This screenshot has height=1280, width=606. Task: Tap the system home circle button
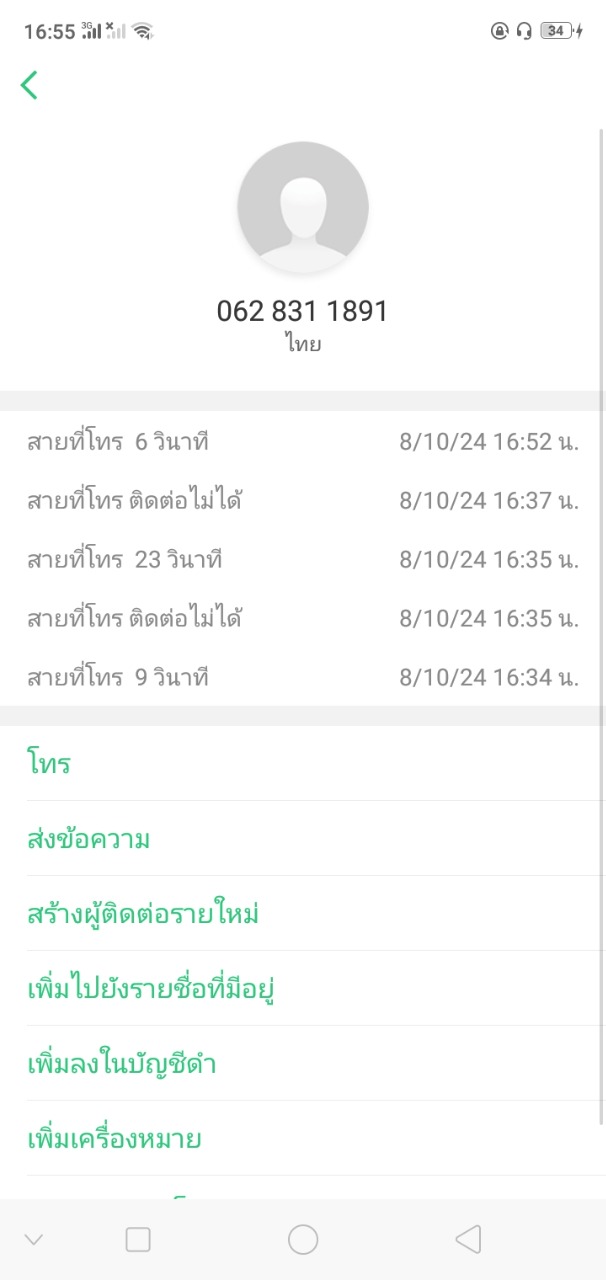tap(303, 1240)
